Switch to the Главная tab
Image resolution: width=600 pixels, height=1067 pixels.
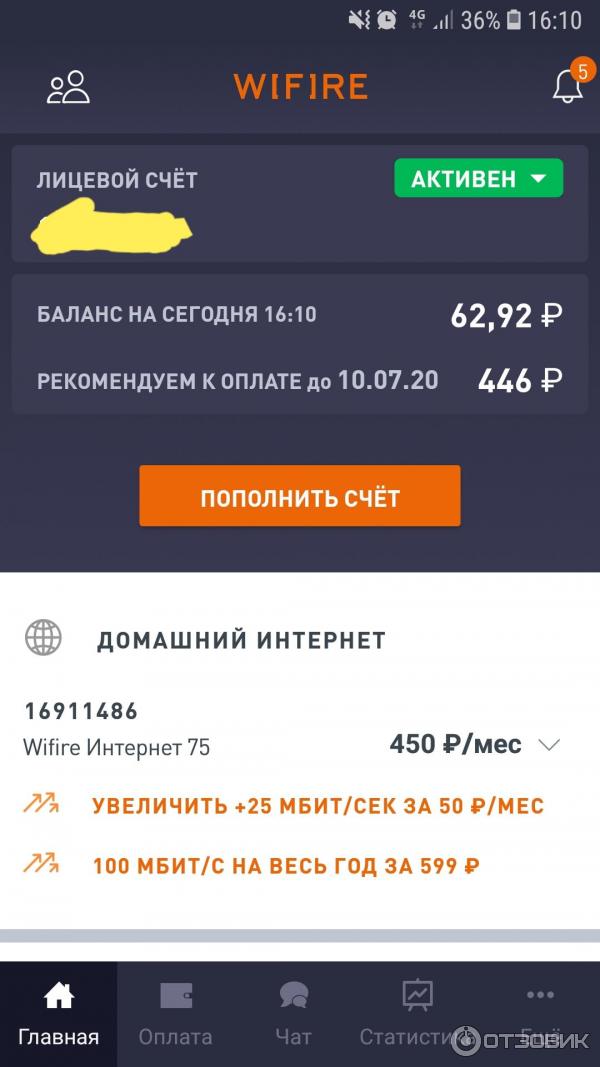pyautogui.click(x=59, y=1014)
